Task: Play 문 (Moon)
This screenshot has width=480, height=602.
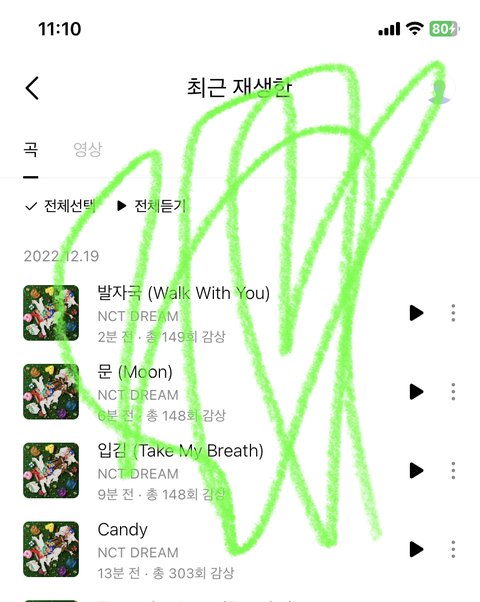Action: point(416,392)
